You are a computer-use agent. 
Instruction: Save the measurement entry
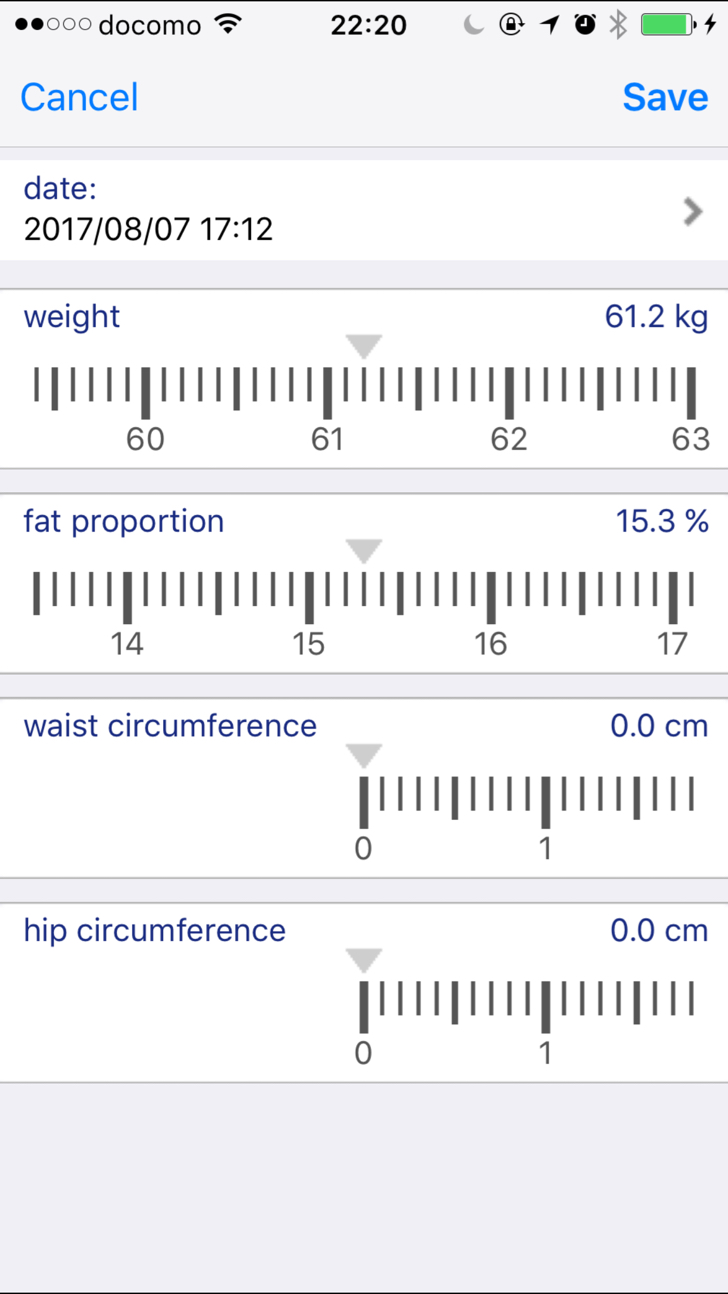665,97
